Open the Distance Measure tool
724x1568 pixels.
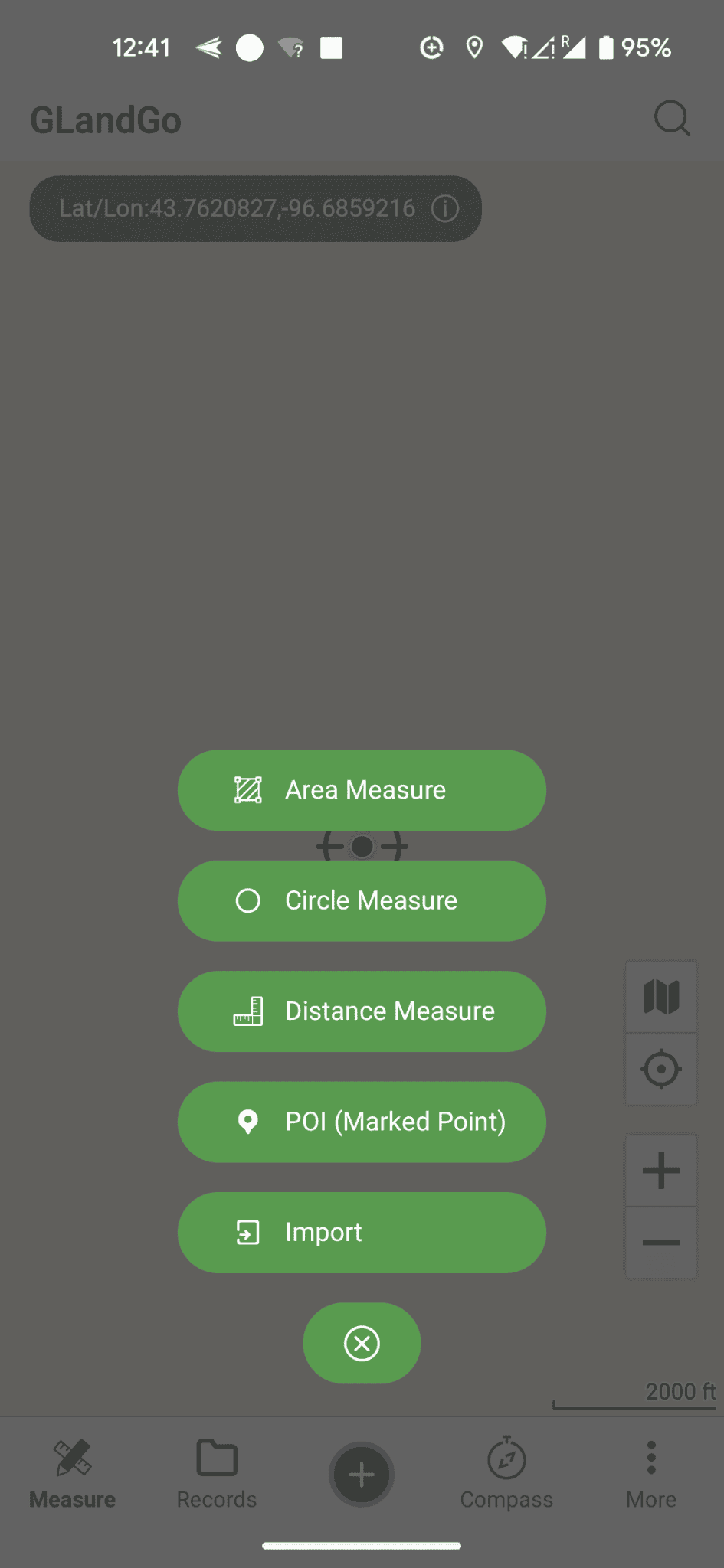tap(361, 1011)
